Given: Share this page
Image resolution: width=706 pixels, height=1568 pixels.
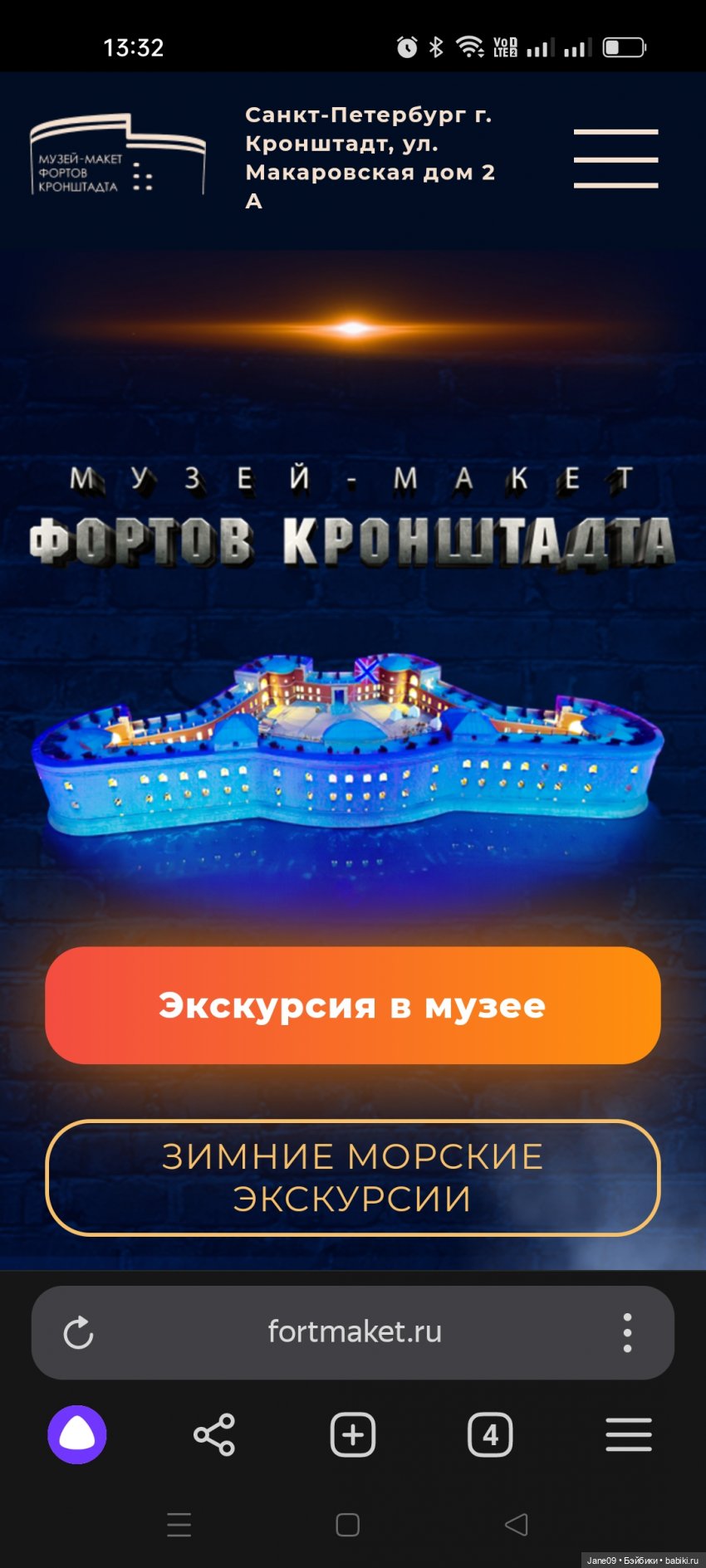Looking at the screenshot, I should (x=214, y=1434).
